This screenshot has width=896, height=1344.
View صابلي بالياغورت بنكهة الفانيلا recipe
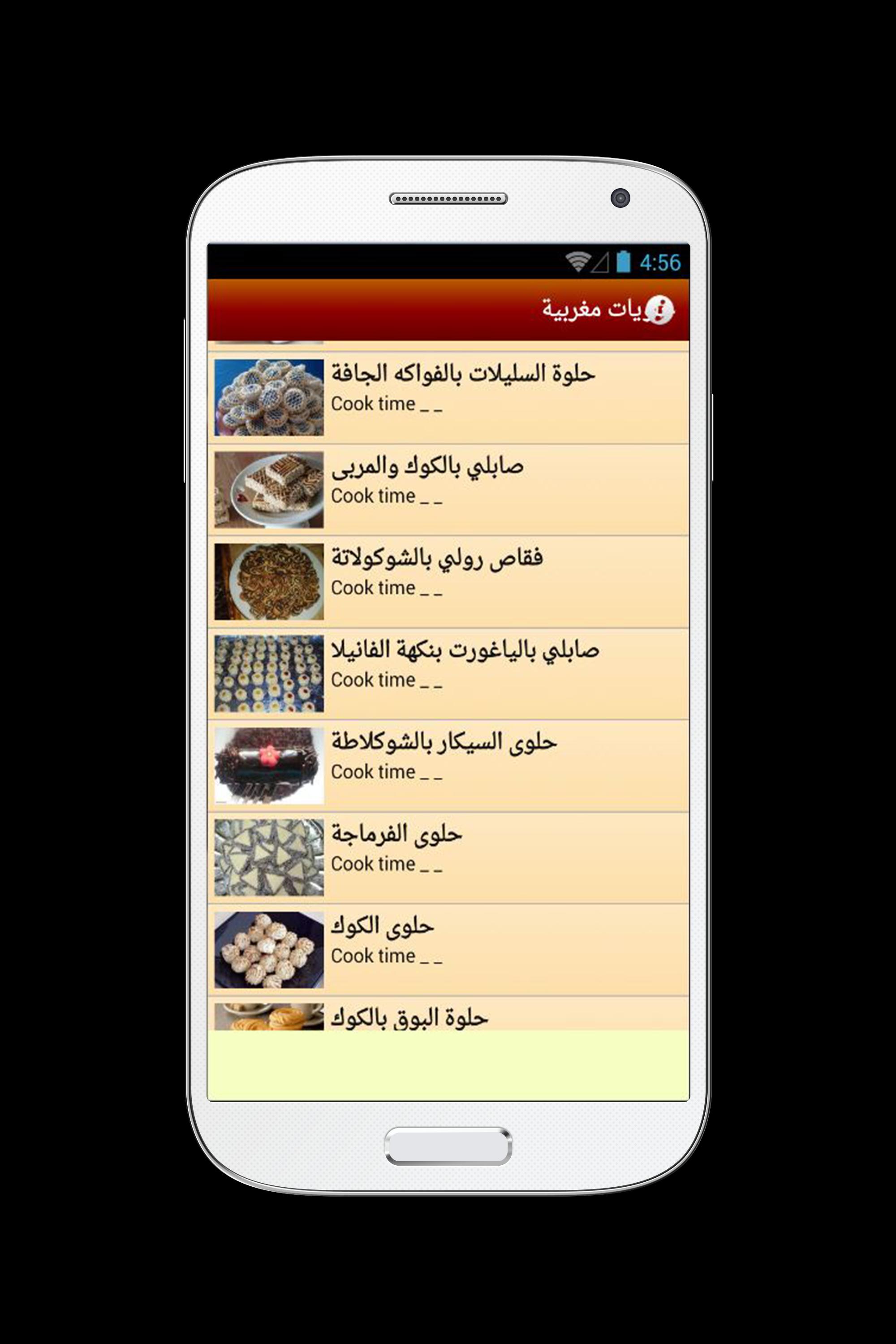click(448, 674)
